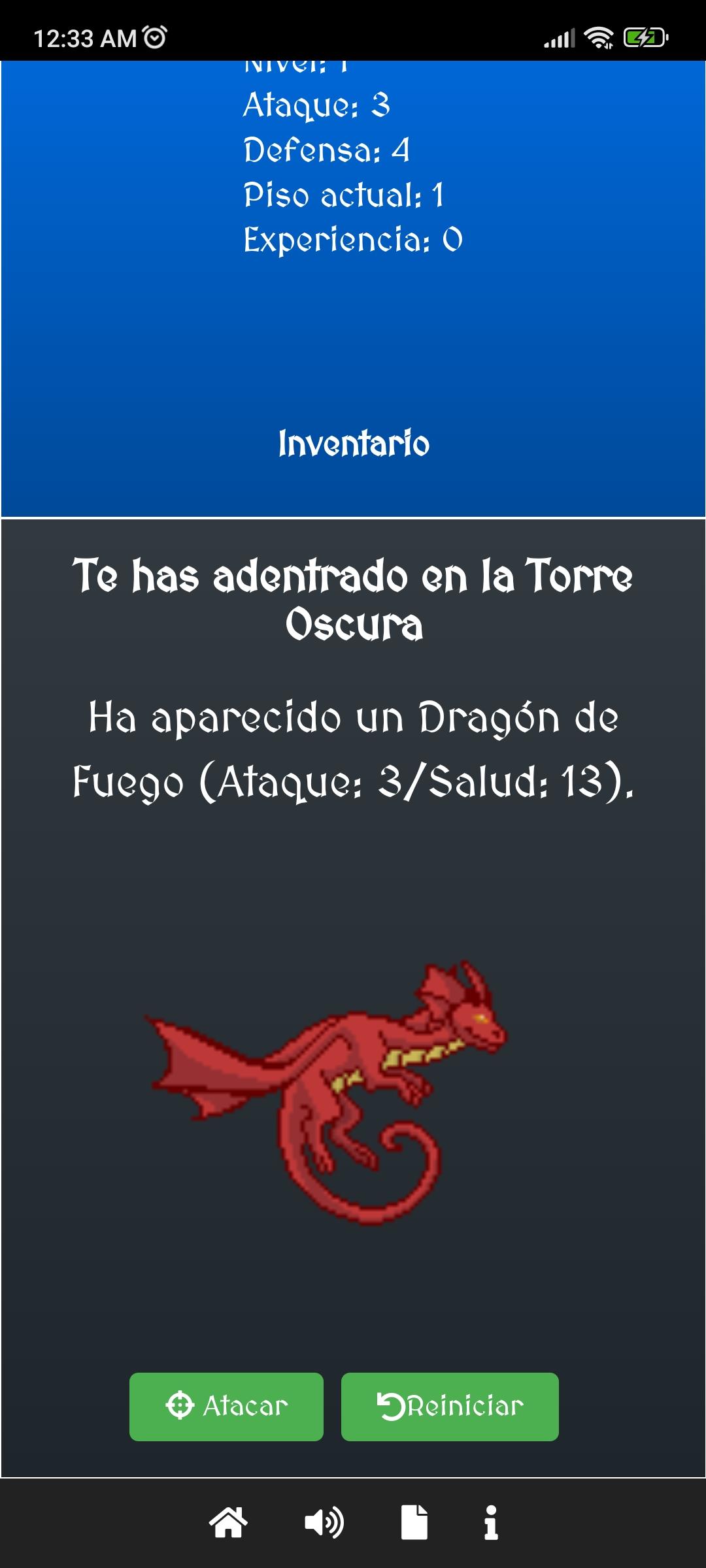Open the document page icon
This screenshot has height=1568, width=706.
[x=414, y=1522]
